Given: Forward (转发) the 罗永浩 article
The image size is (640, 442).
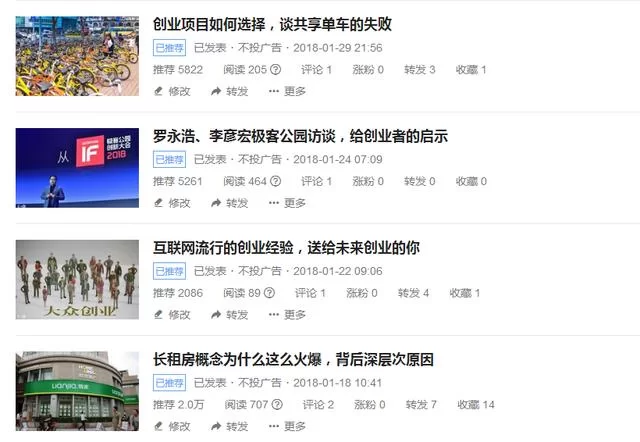Looking at the screenshot, I should 230,203.
